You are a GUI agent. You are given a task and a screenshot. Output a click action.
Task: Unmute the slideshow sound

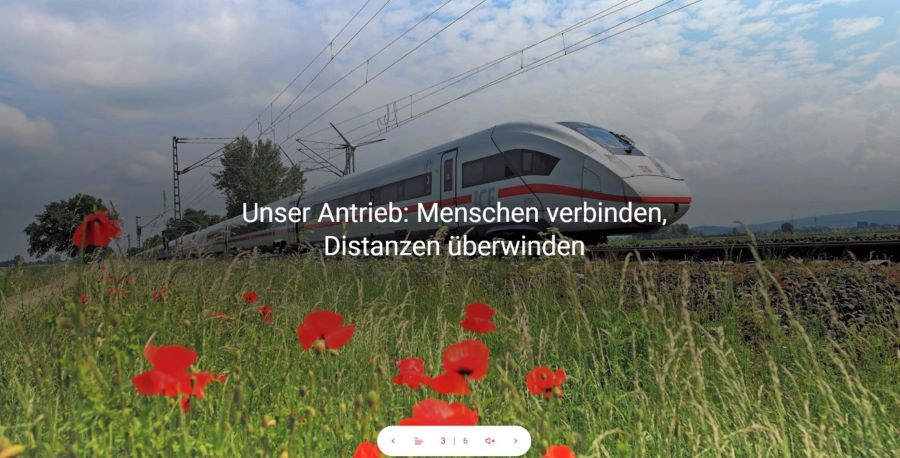(x=490, y=441)
